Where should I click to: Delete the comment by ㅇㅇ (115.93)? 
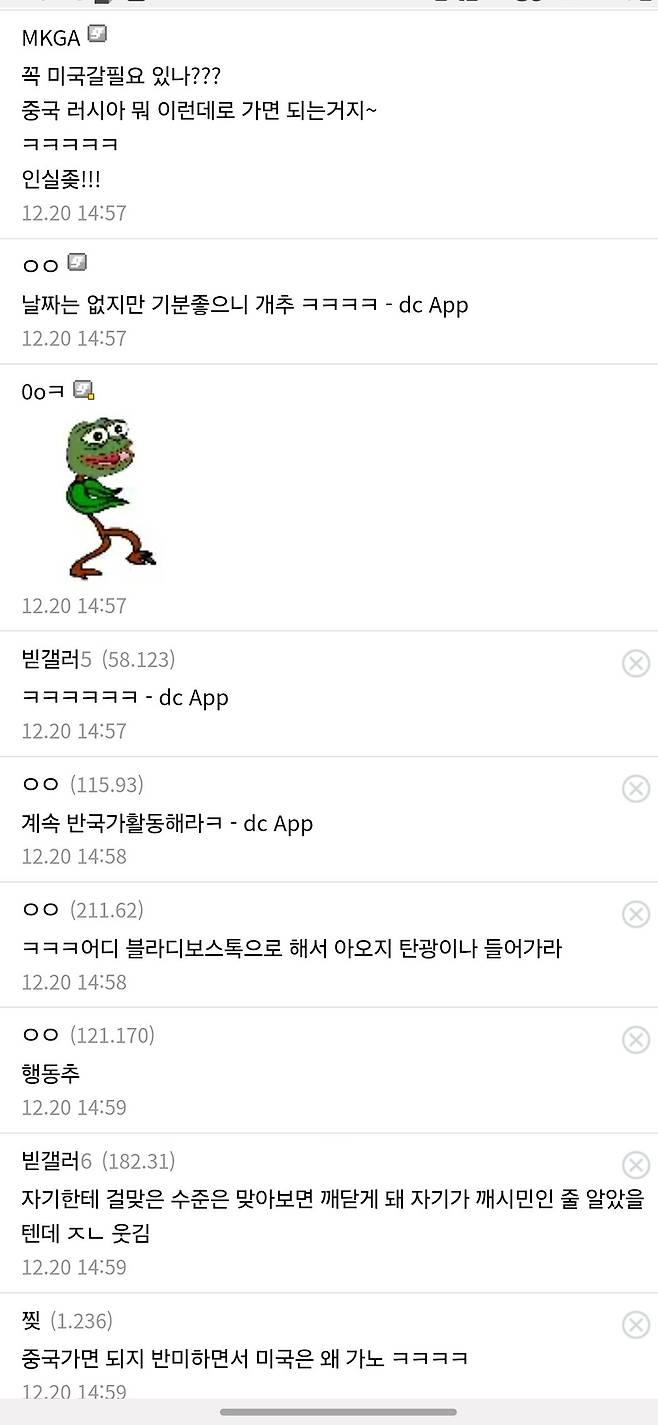pyautogui.click(x=636, y=789)
